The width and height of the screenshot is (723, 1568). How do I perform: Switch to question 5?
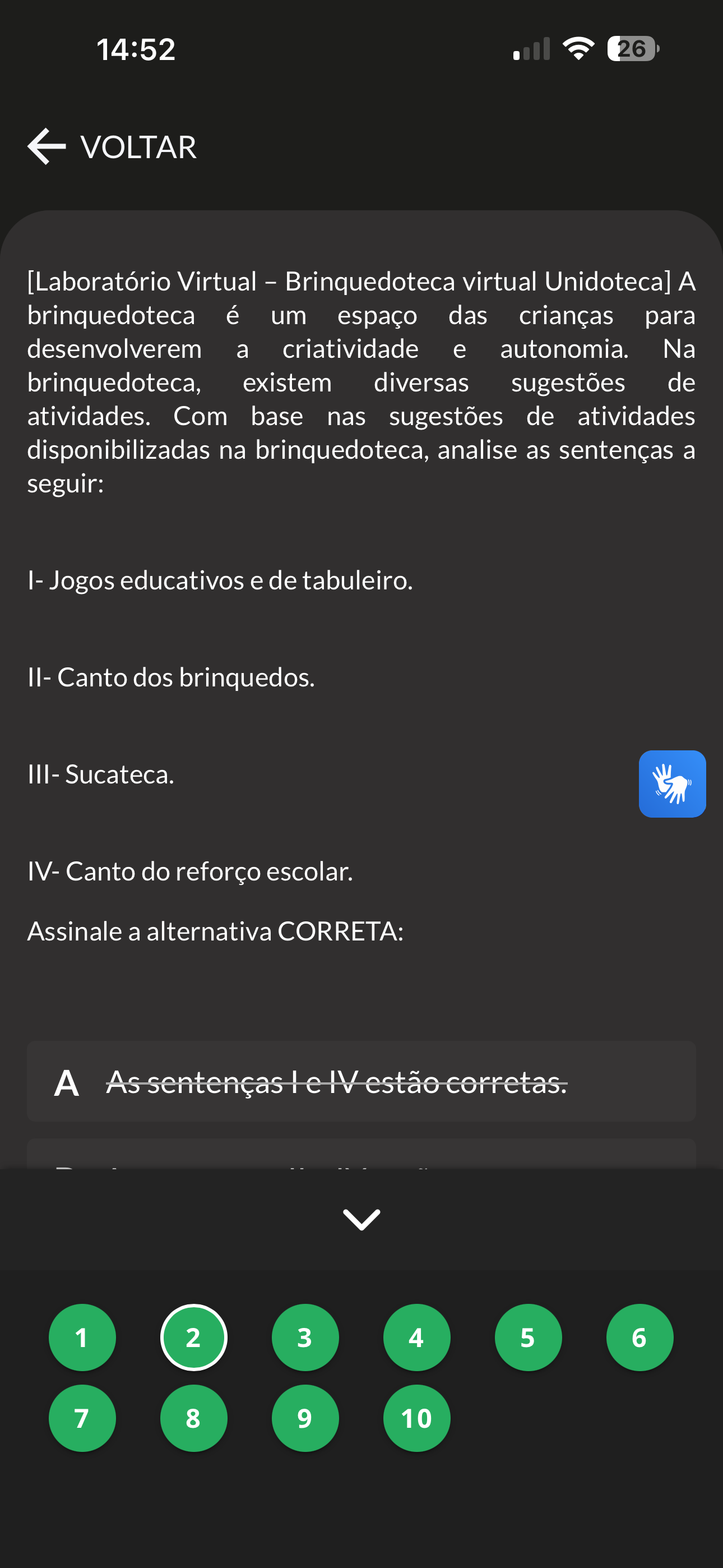pyautogui.click(x=527, y=1338)
